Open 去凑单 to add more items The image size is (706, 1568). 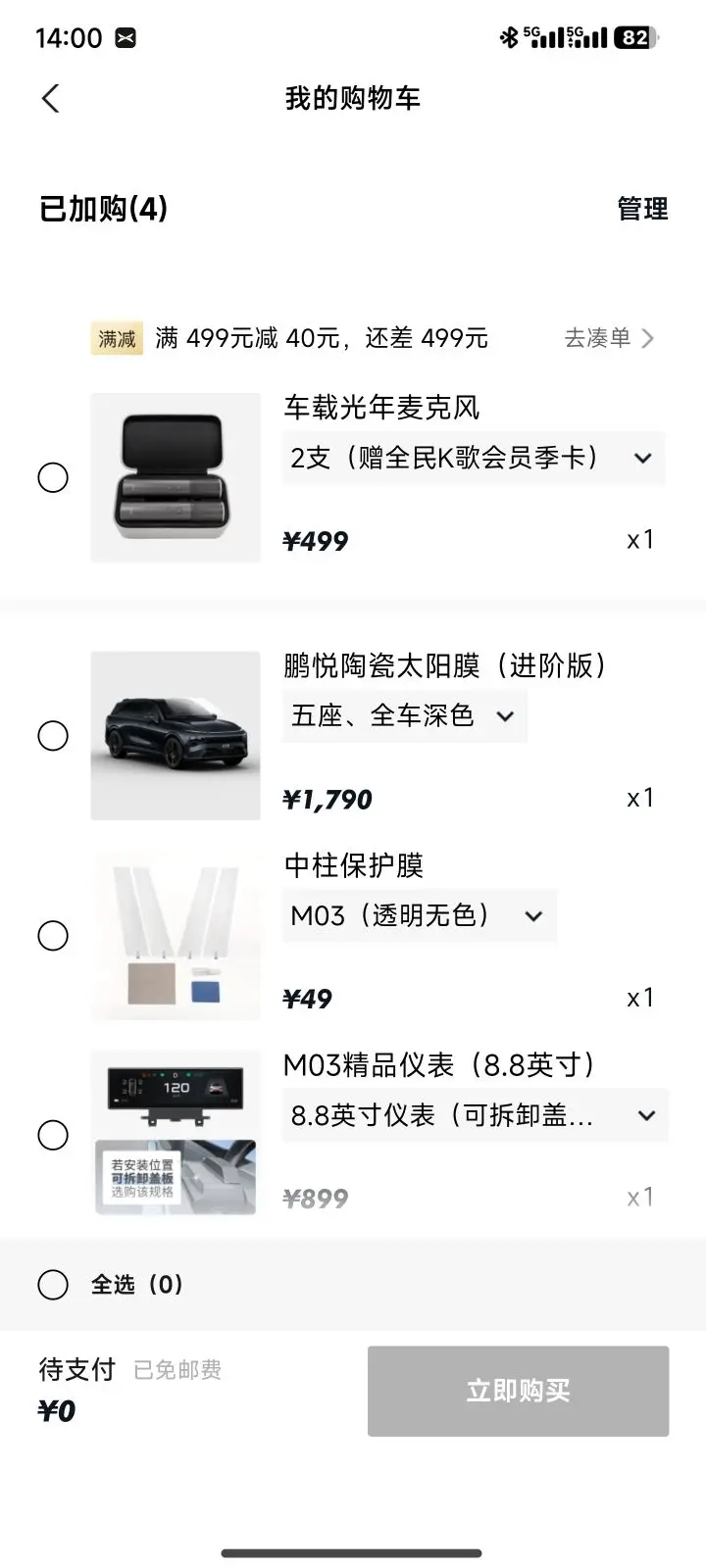[x=608, y=338]
